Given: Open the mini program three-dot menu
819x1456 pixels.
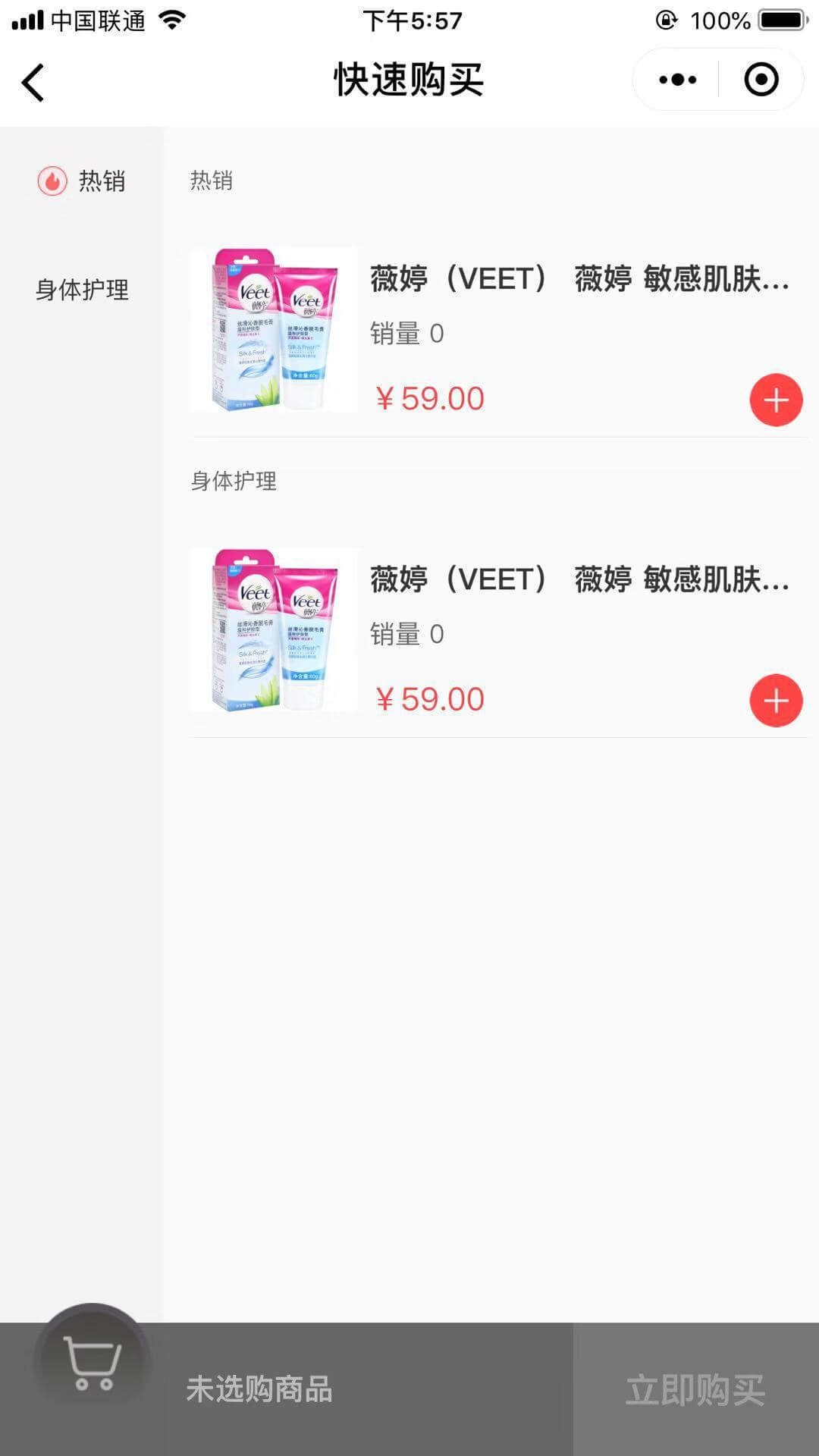Looking at the screenshot, I should [x=677, y=80].
